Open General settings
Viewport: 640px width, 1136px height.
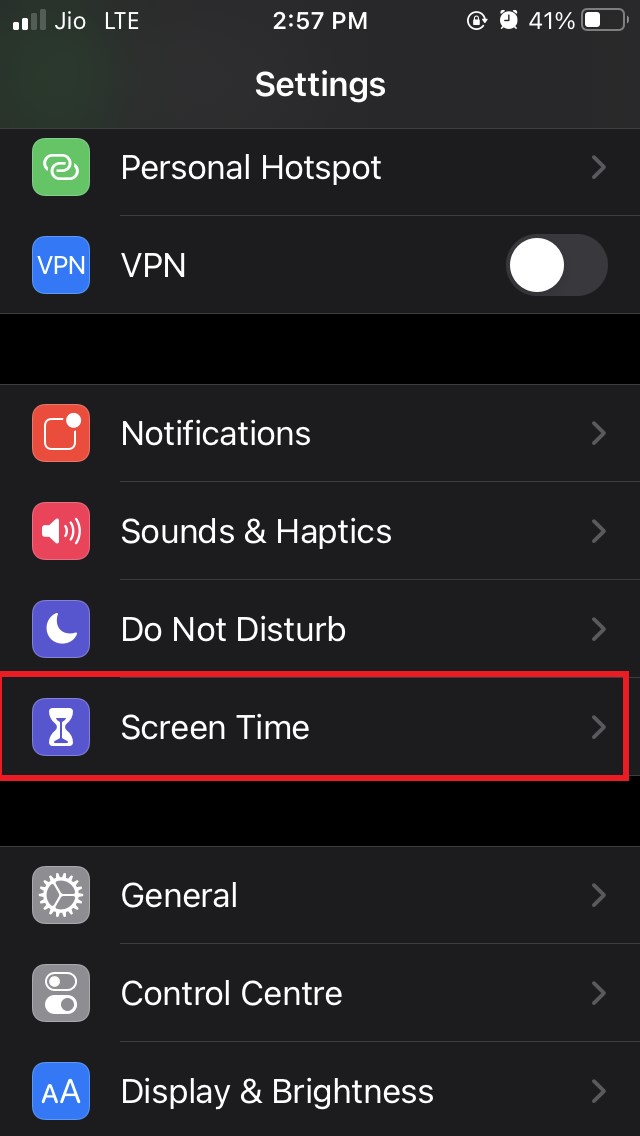point(320,895)
